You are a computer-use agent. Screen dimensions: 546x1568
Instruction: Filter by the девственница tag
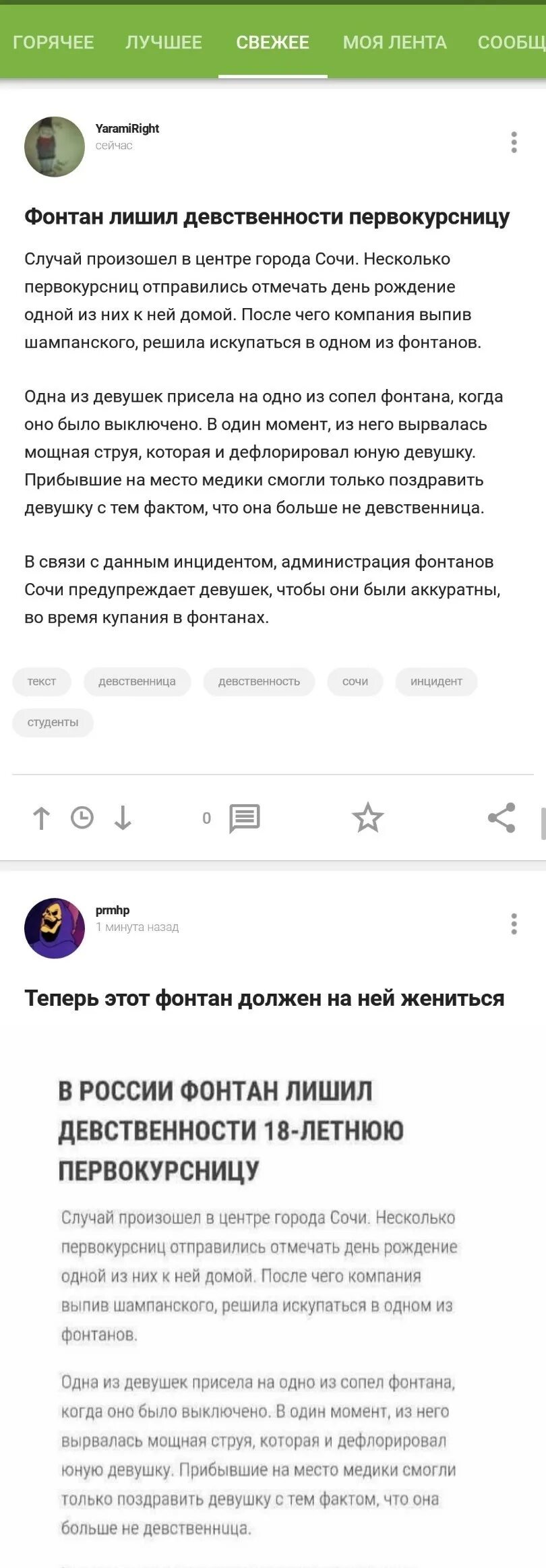click(137, 682)
